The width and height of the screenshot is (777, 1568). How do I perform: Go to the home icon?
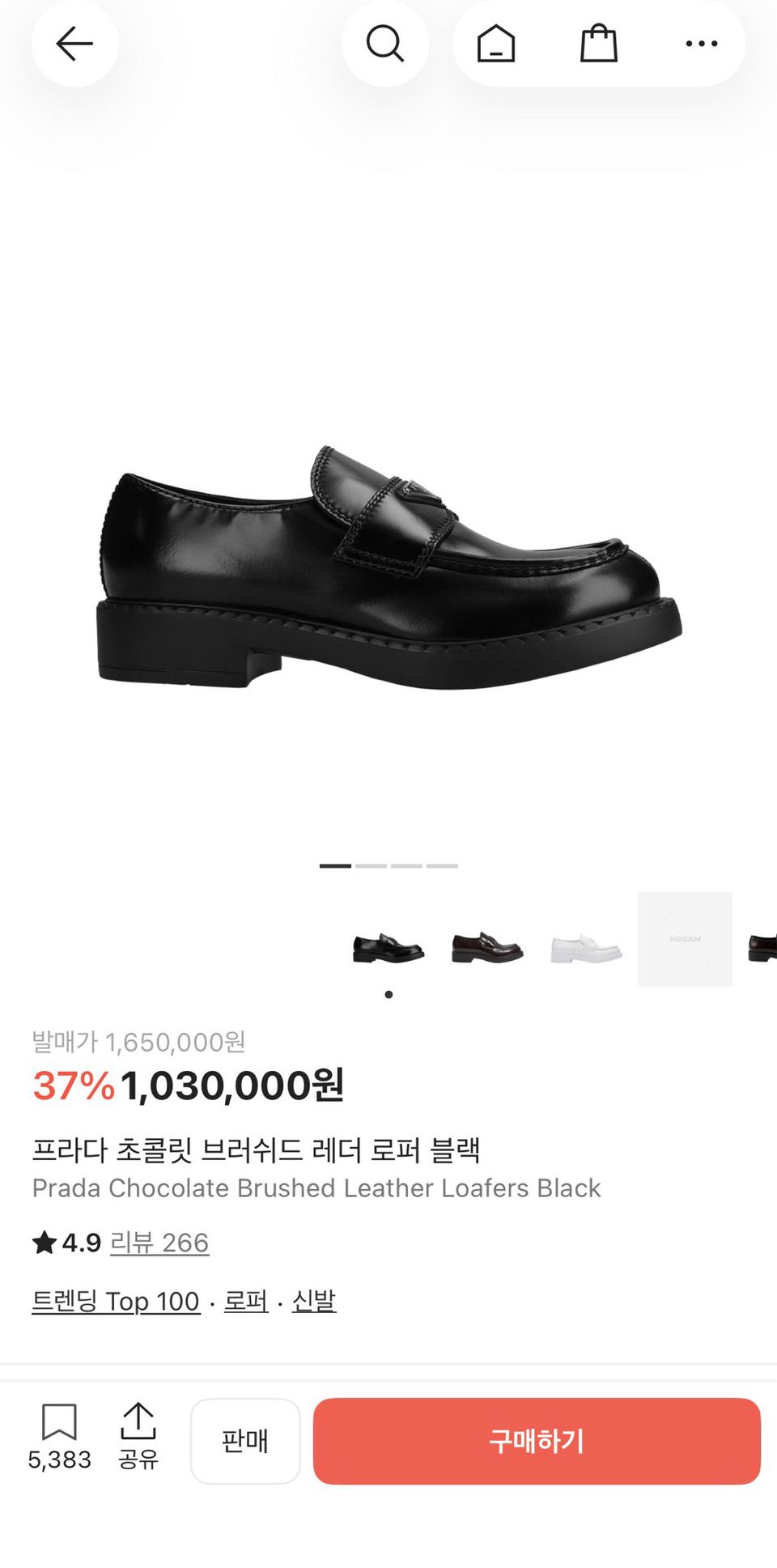(496, 44)
